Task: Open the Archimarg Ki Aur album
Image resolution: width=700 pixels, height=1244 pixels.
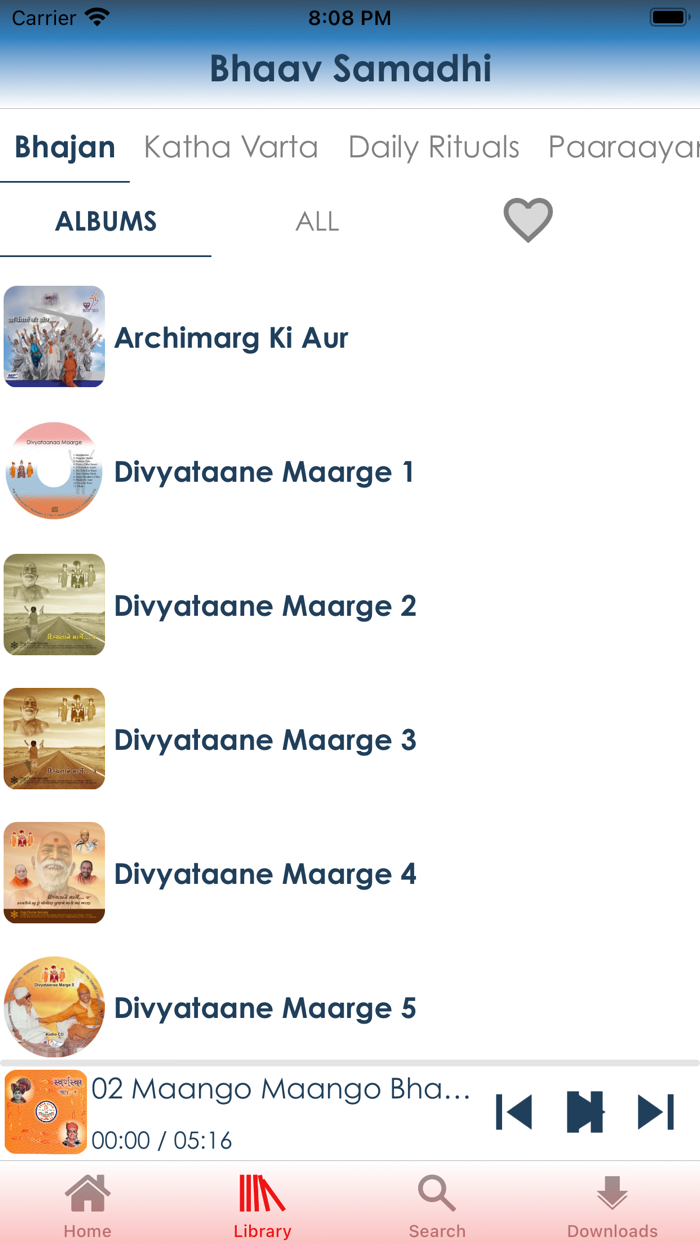Action: click(350, 337)
